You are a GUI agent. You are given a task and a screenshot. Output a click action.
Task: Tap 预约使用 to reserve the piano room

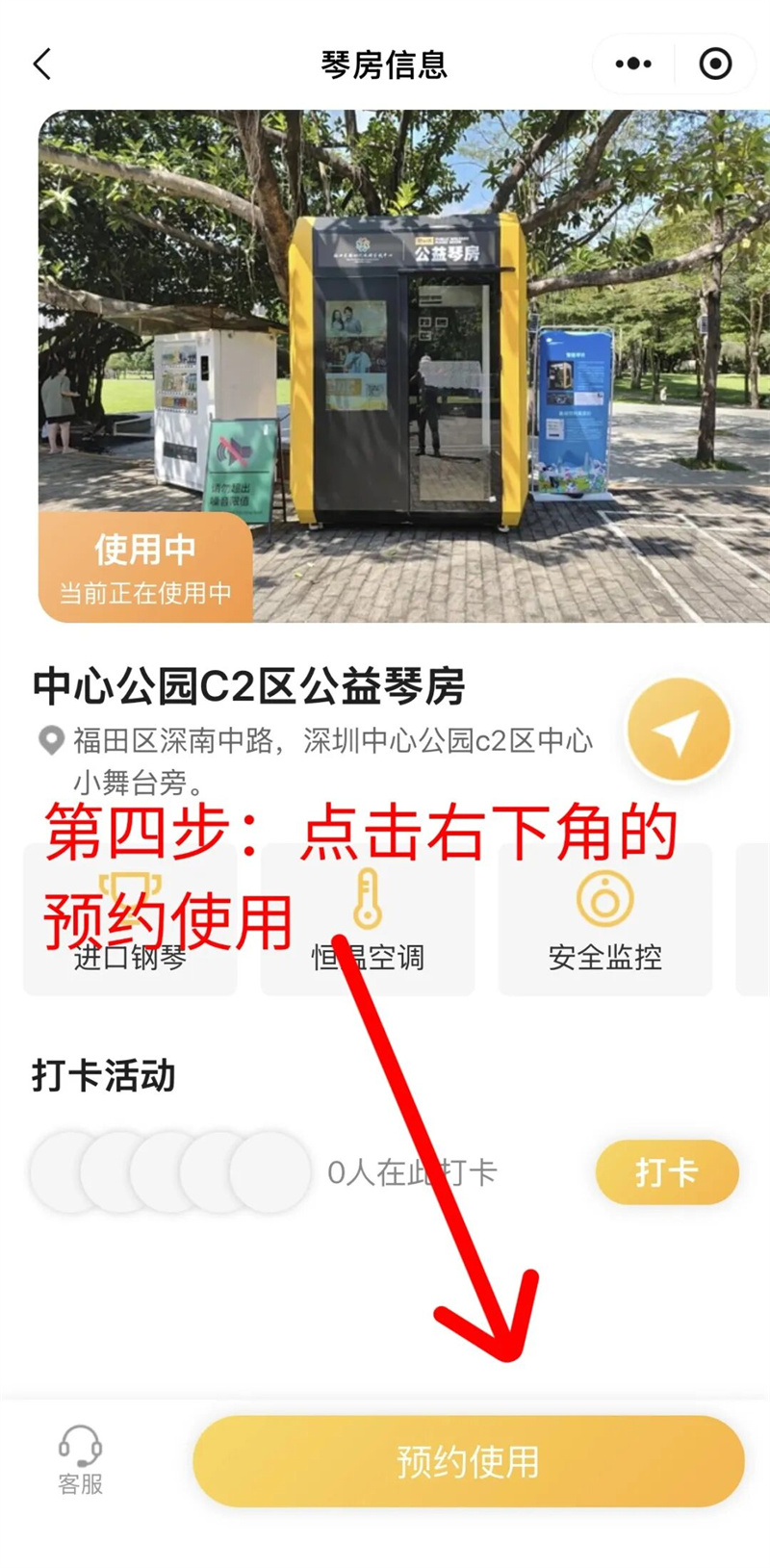(x=469, y=1461)
